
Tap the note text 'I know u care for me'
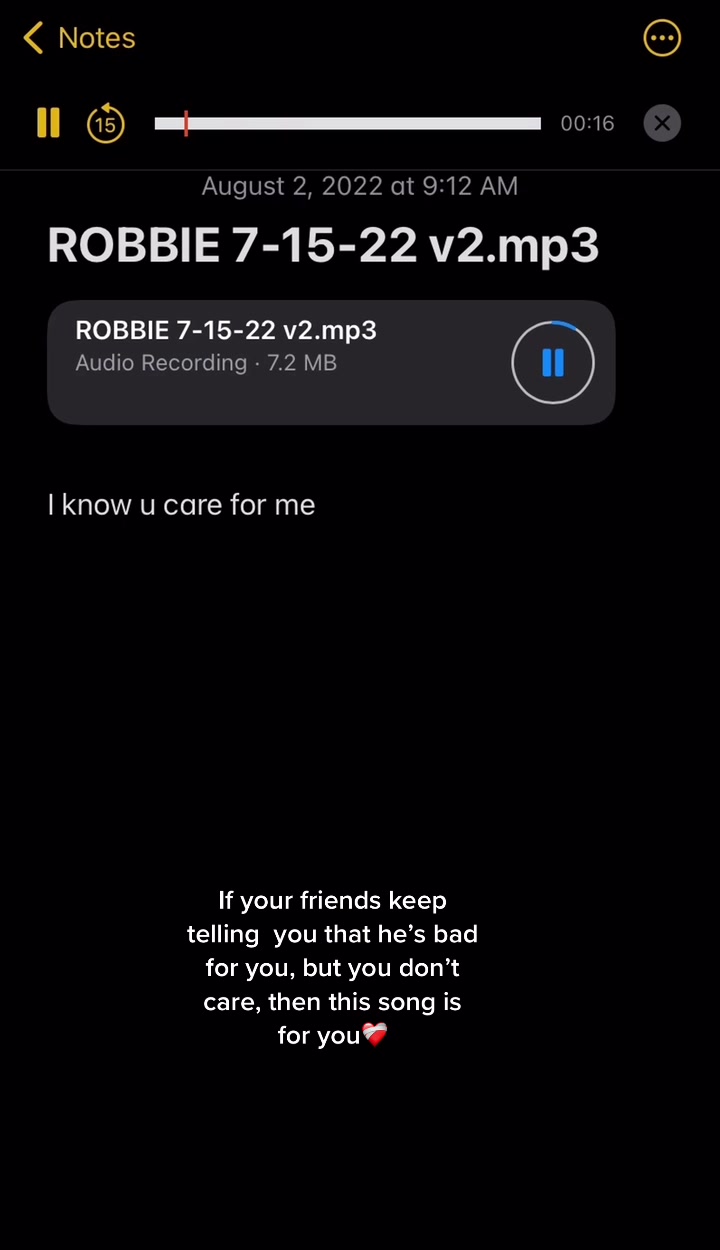[x=181, y=505]
